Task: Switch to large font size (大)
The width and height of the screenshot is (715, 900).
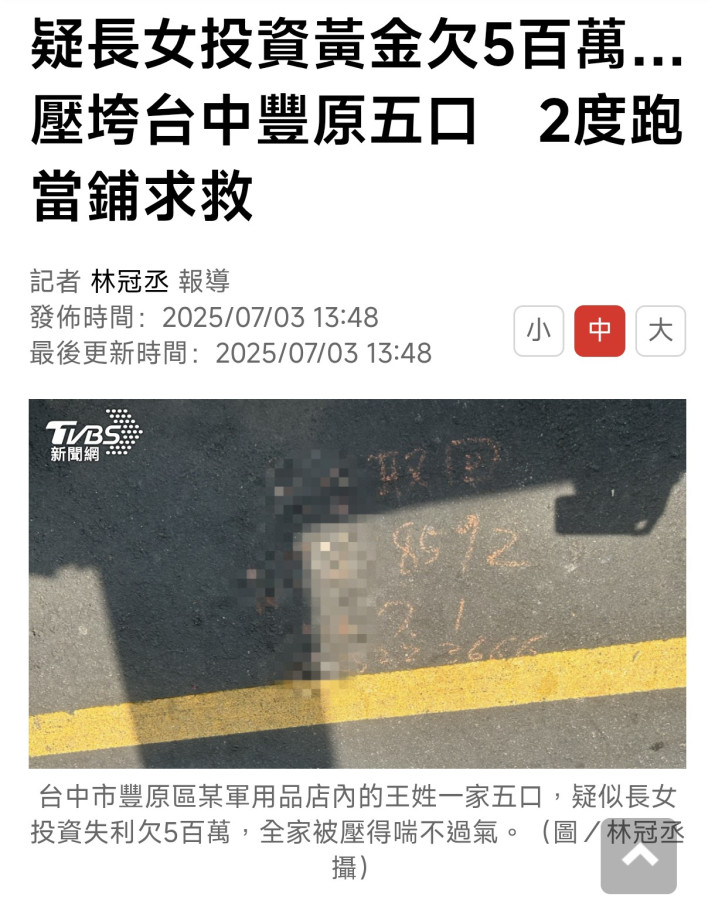Action: point(661,331)
